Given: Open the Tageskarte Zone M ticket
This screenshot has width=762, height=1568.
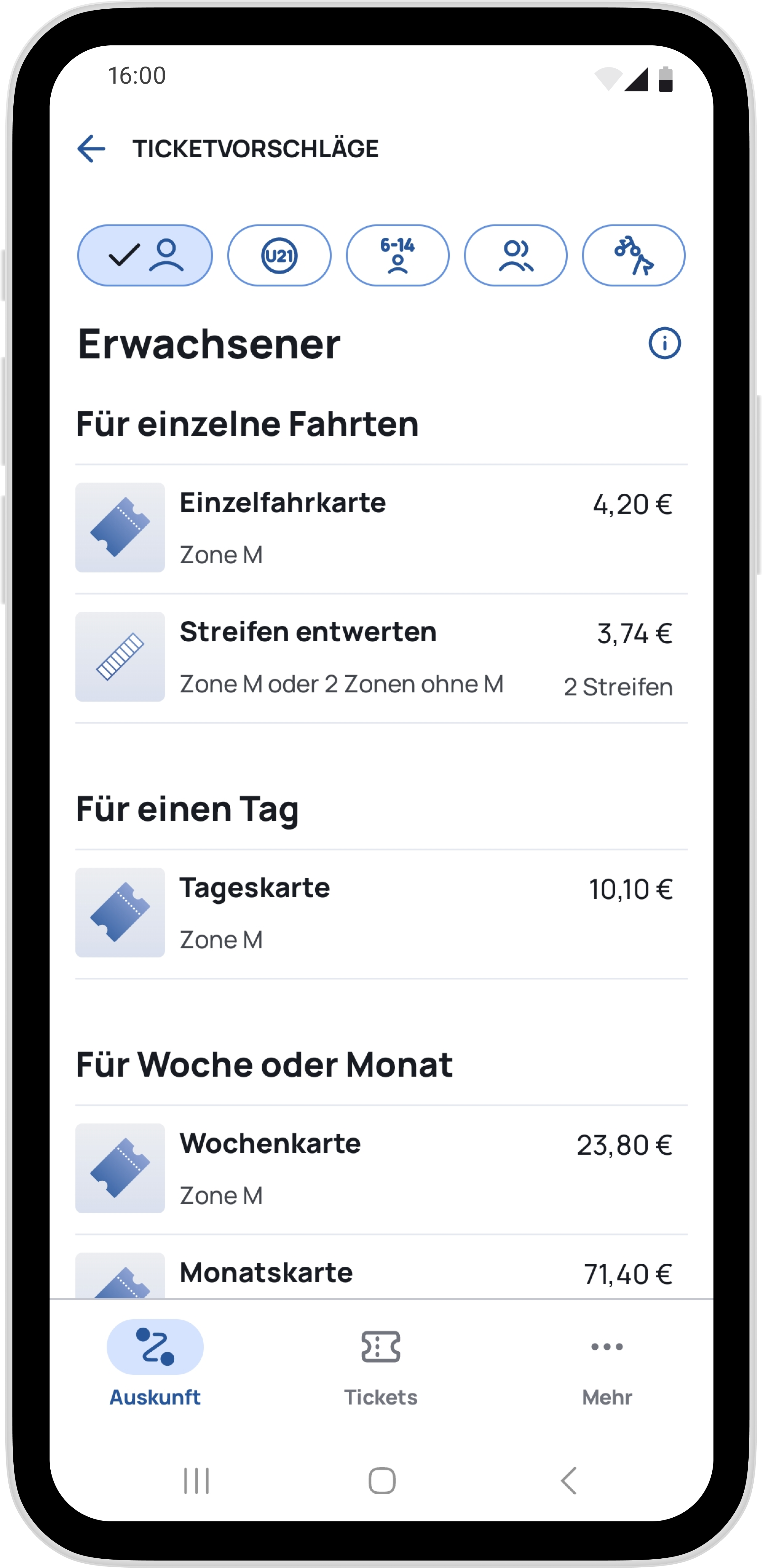Looking at the screenshot, I should [381, 913].
